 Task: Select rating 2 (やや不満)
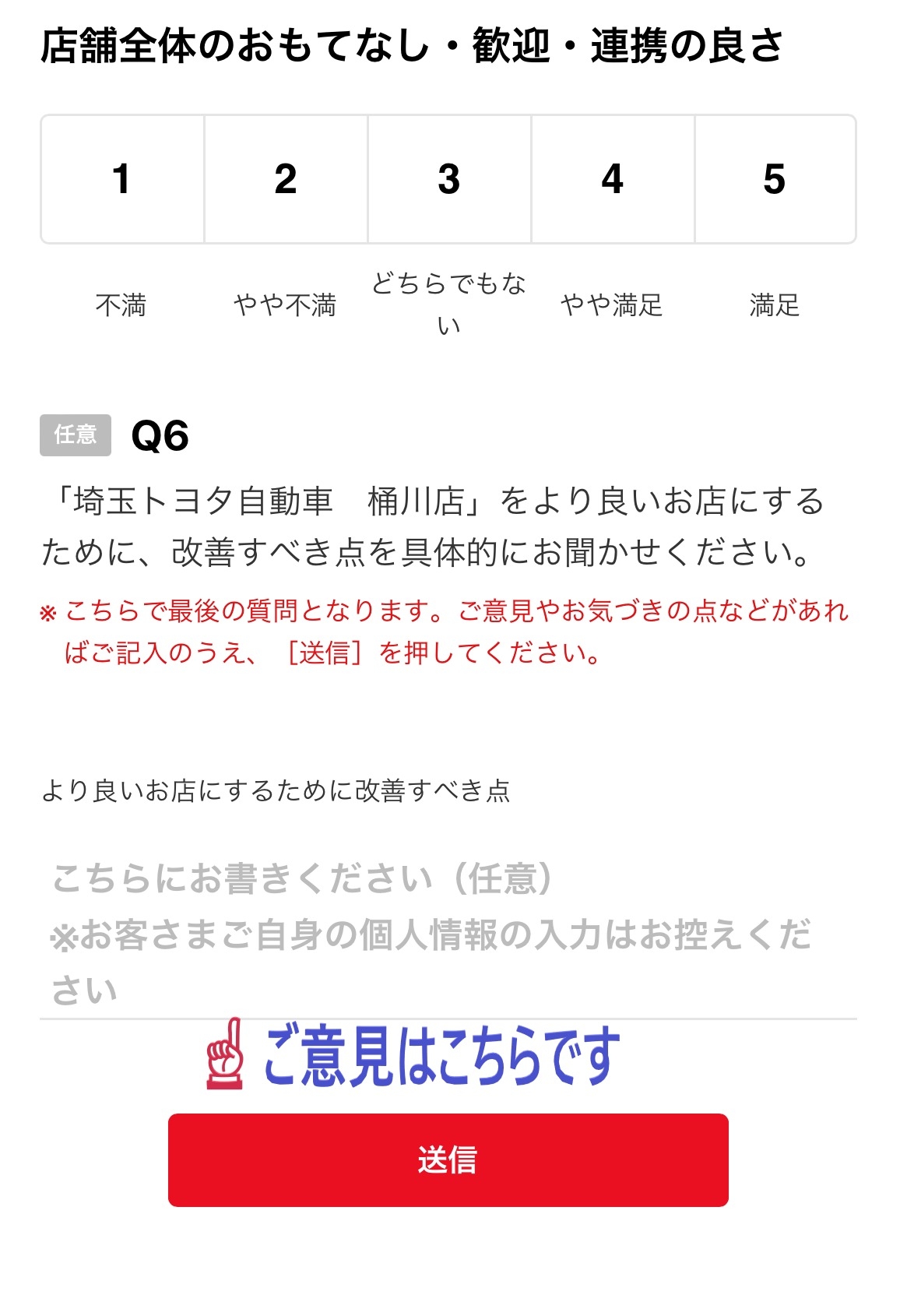coord(286,179)
